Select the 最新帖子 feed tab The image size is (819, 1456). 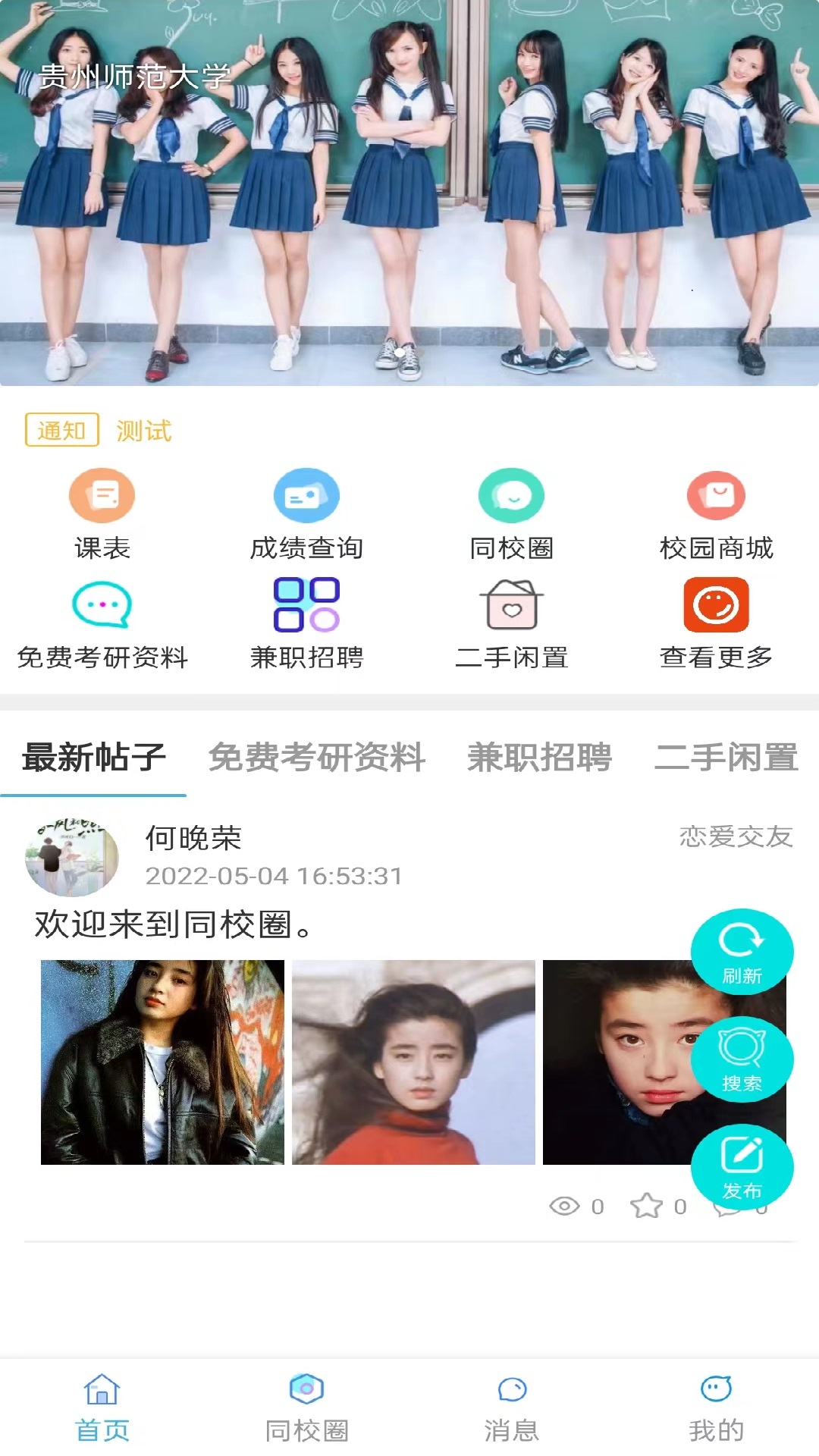94,758
